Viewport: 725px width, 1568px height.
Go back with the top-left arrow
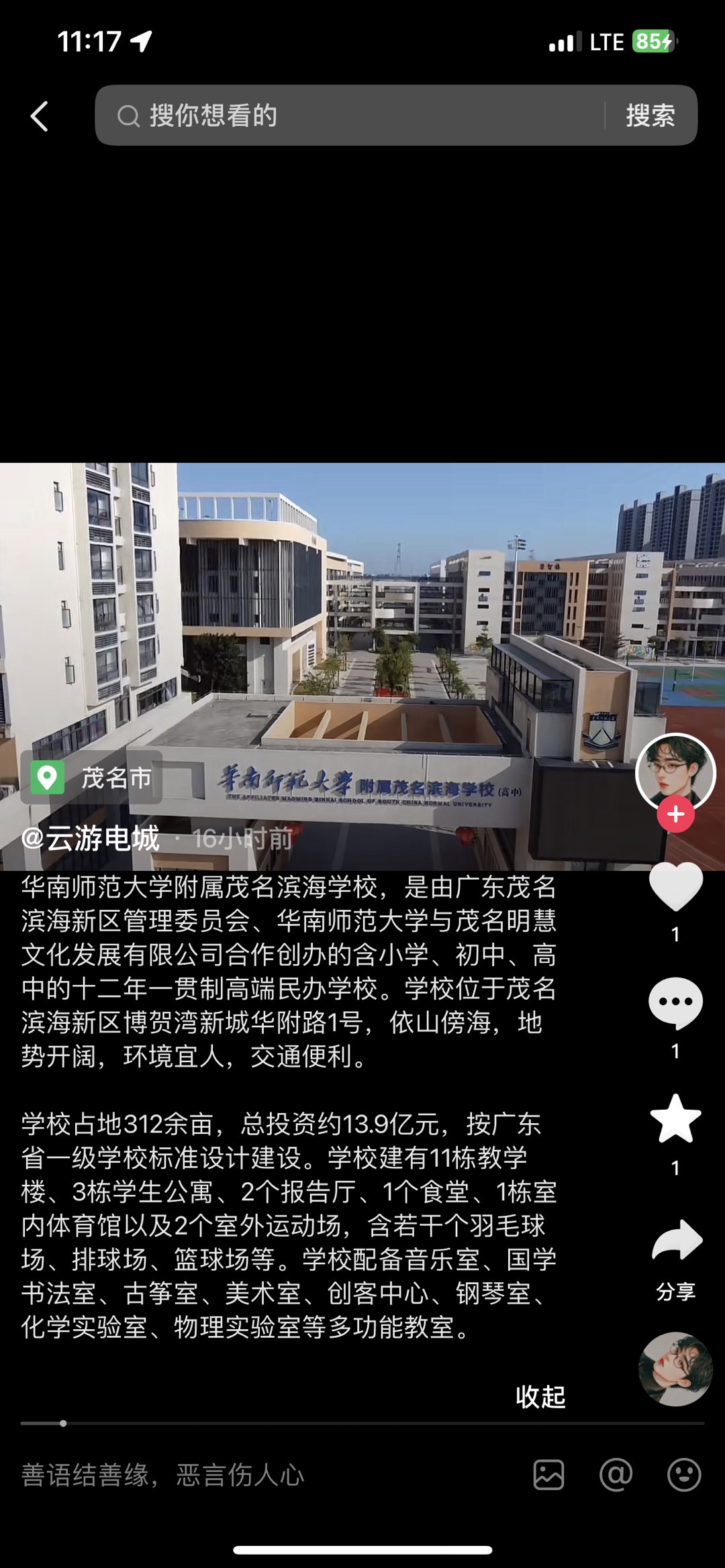click(40, 117)
